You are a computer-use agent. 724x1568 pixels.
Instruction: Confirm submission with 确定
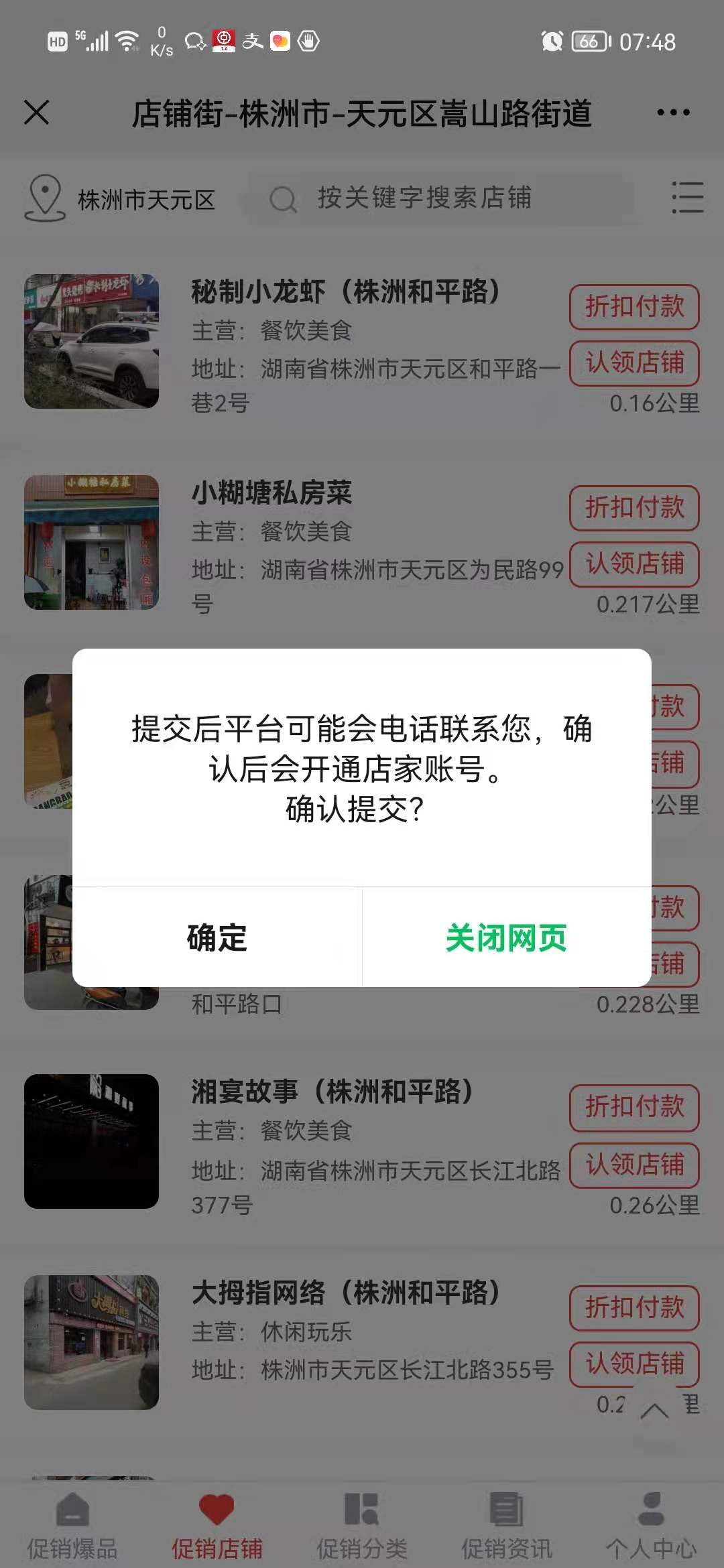pyautogui.click(x=217, y=937)
